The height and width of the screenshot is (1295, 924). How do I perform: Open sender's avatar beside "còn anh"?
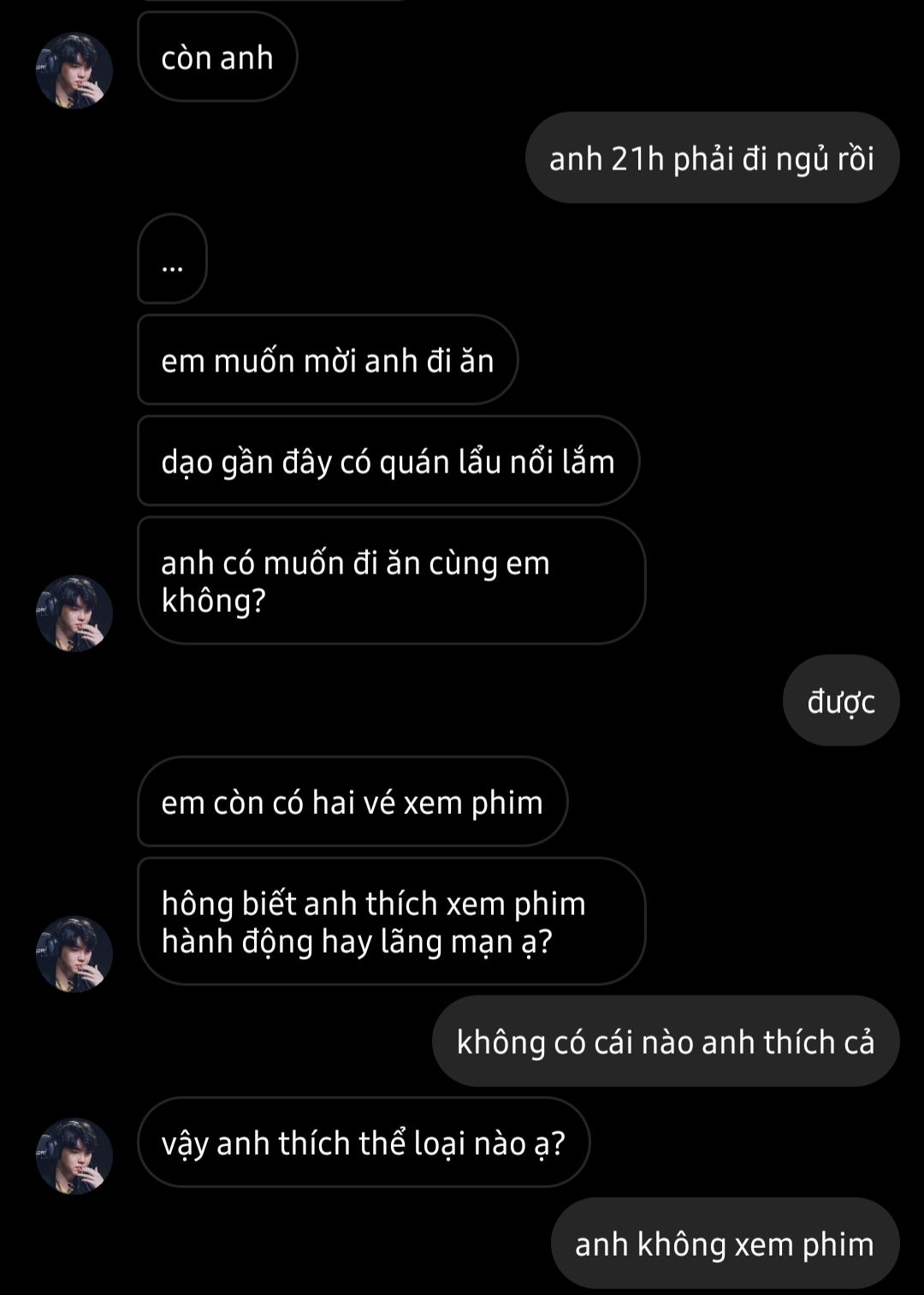click(x=74, y=71)
